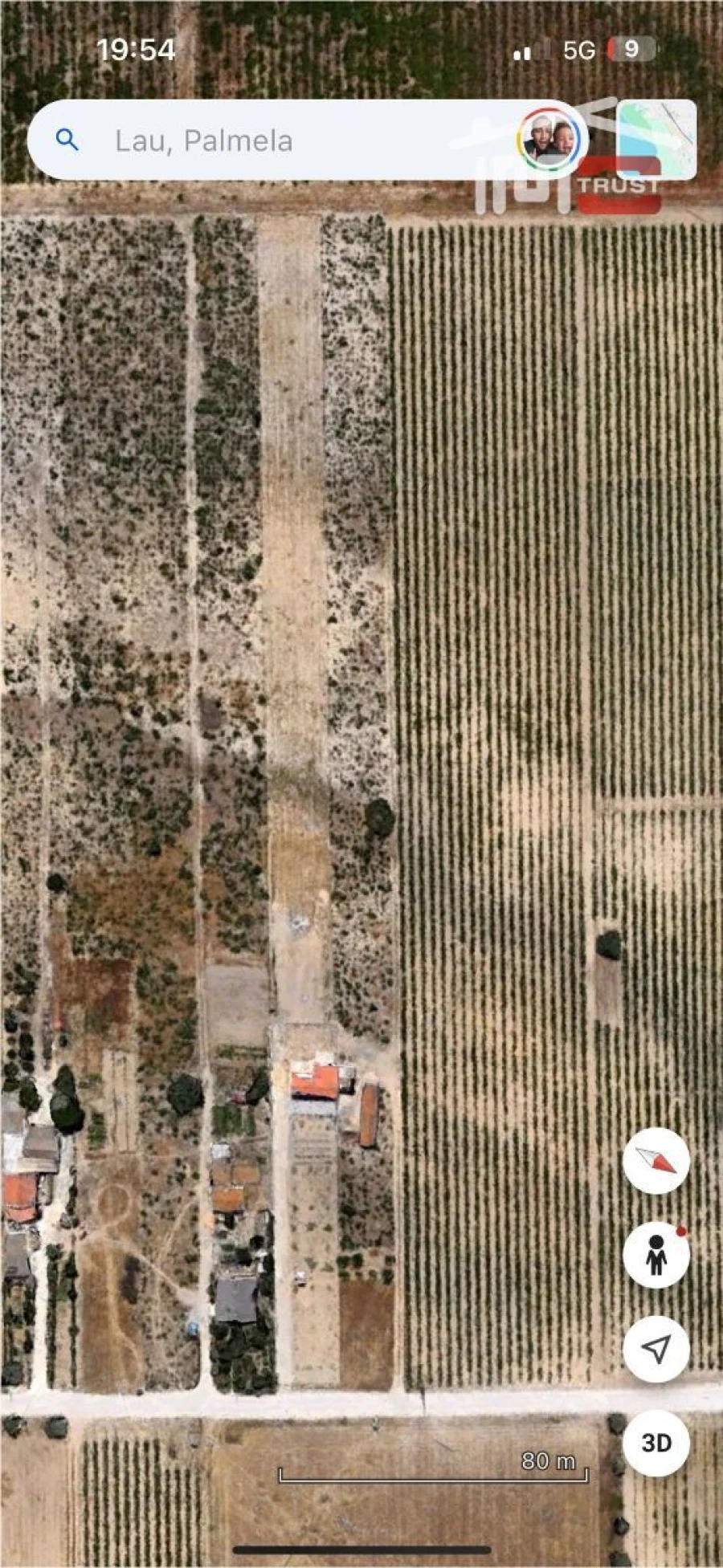Viewport: 723px width, 1568px height.
Task: Open the search field showing Lau, Palmela
Action: click(x=273, y=141)
